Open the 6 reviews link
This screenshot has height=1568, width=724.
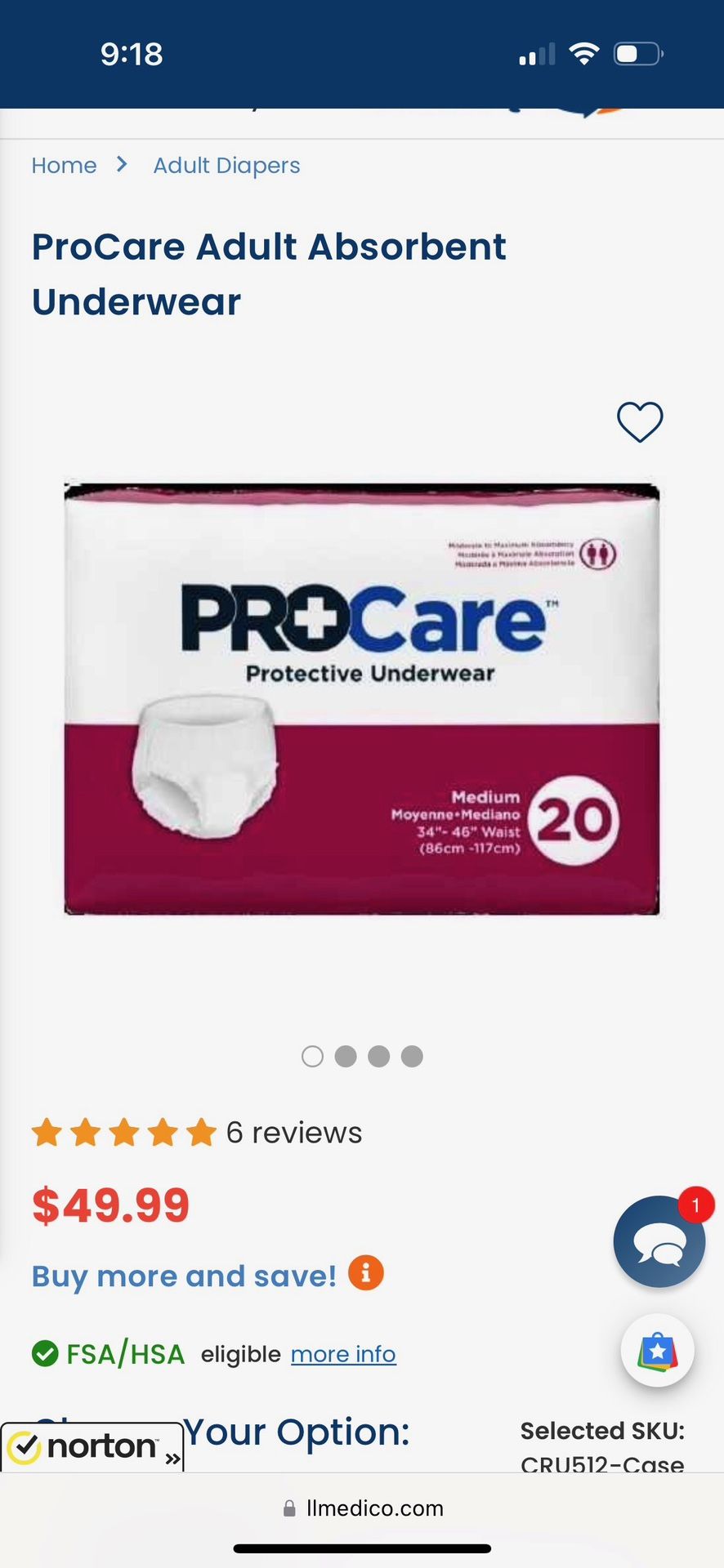click(293, 1133)
